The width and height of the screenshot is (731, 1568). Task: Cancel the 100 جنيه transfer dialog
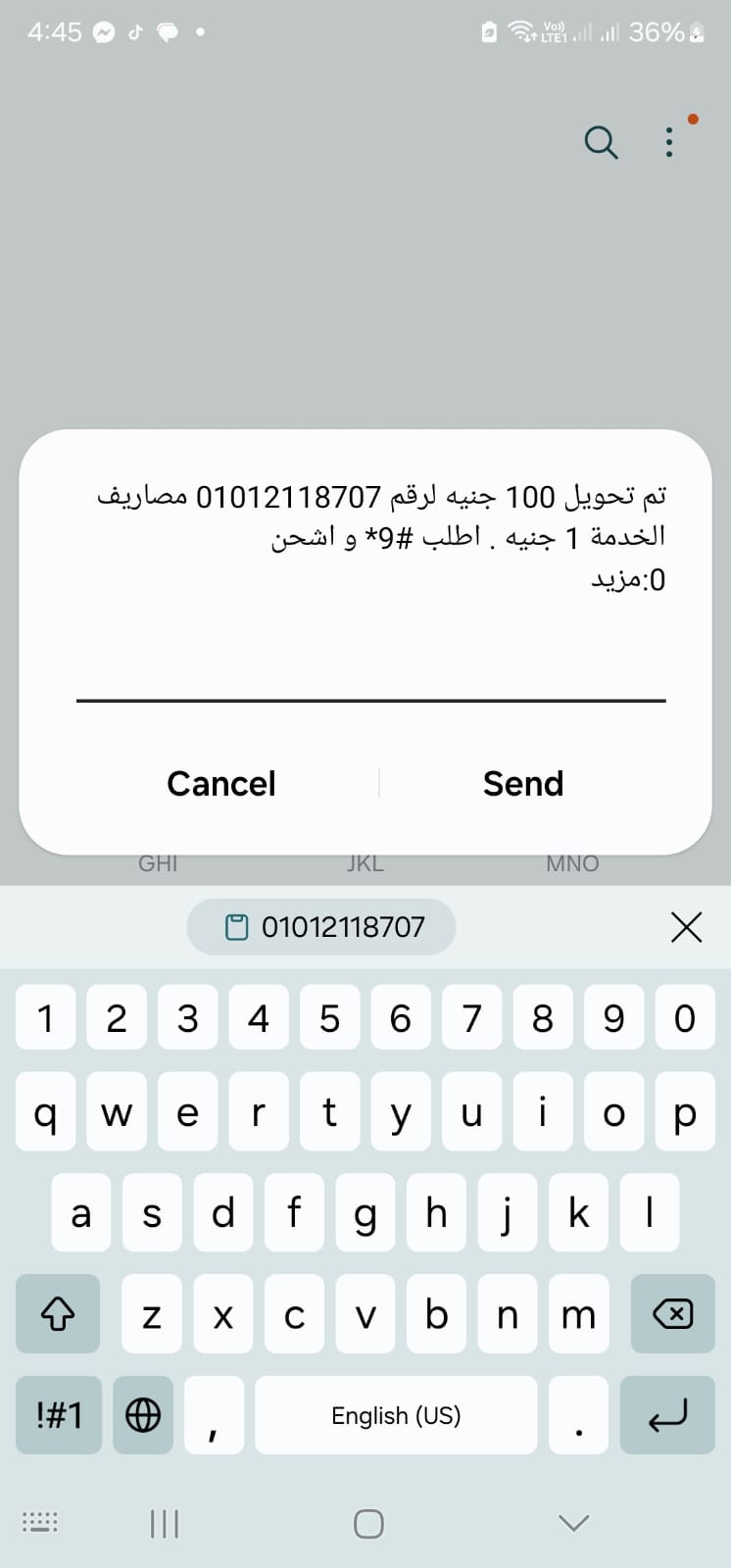click(x=220, y=783)
